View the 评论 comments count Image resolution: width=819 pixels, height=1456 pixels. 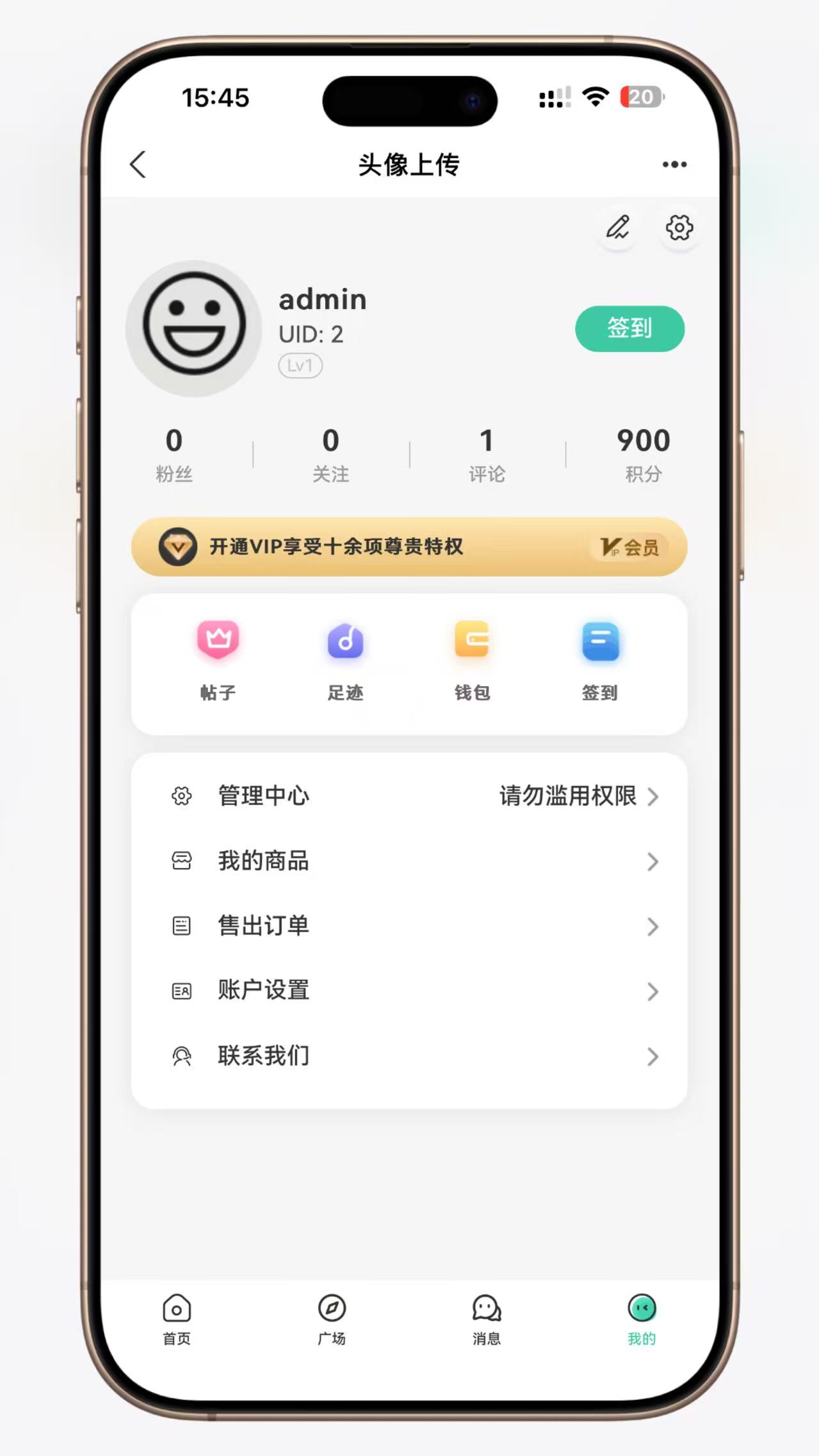tap(487, 455)
